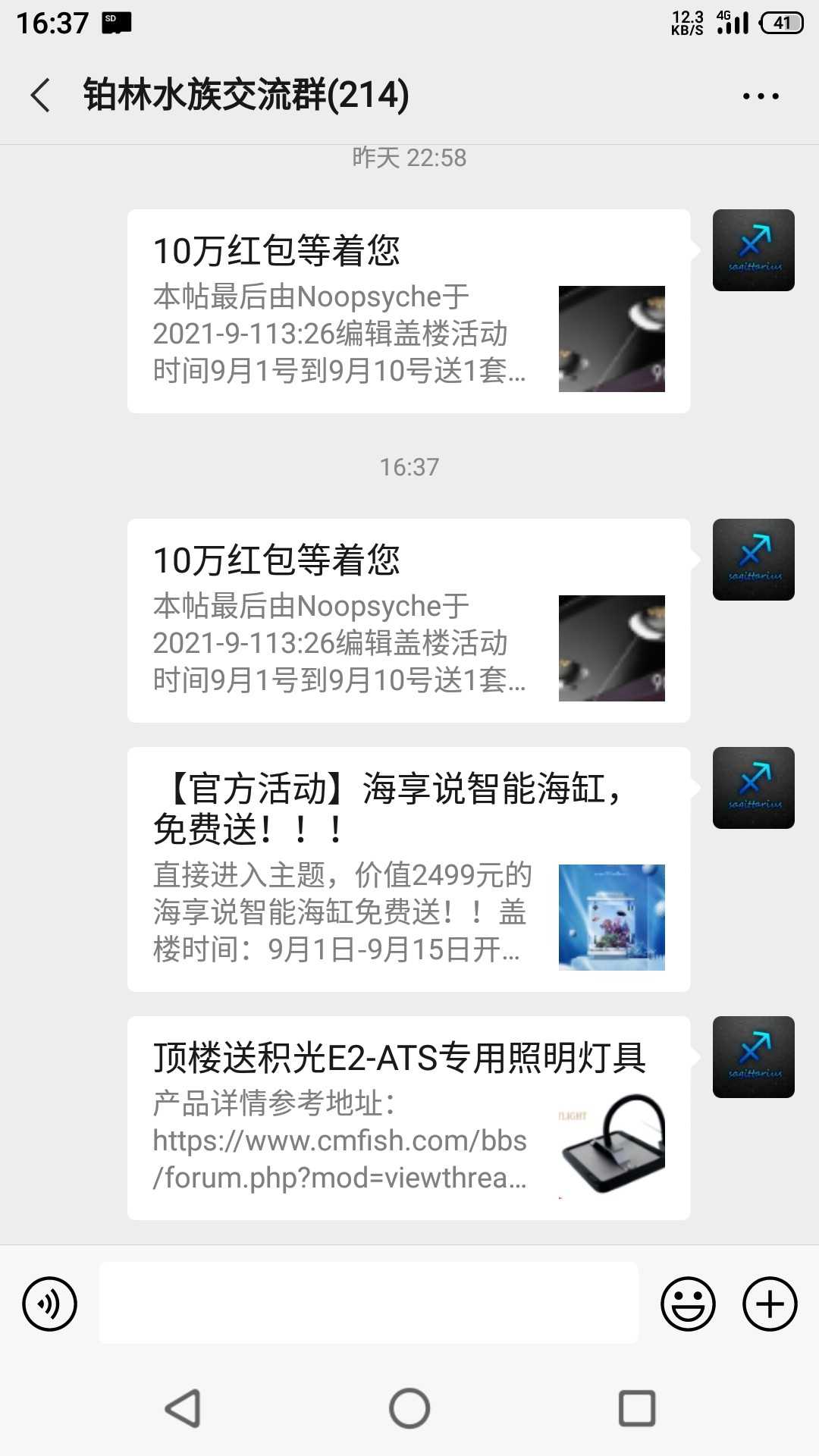
Task: Open the plus attachment menu
Action: click(x=769, y=1304)
